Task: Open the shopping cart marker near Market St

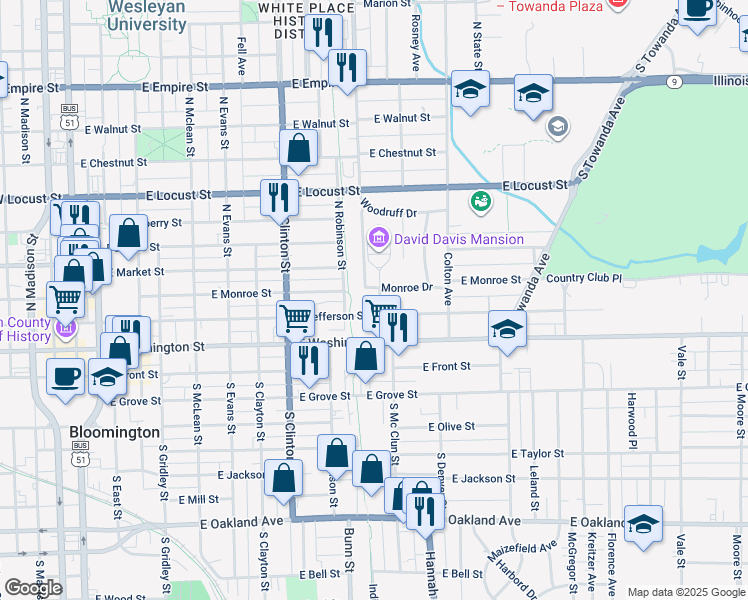Action: coord(65,298)
